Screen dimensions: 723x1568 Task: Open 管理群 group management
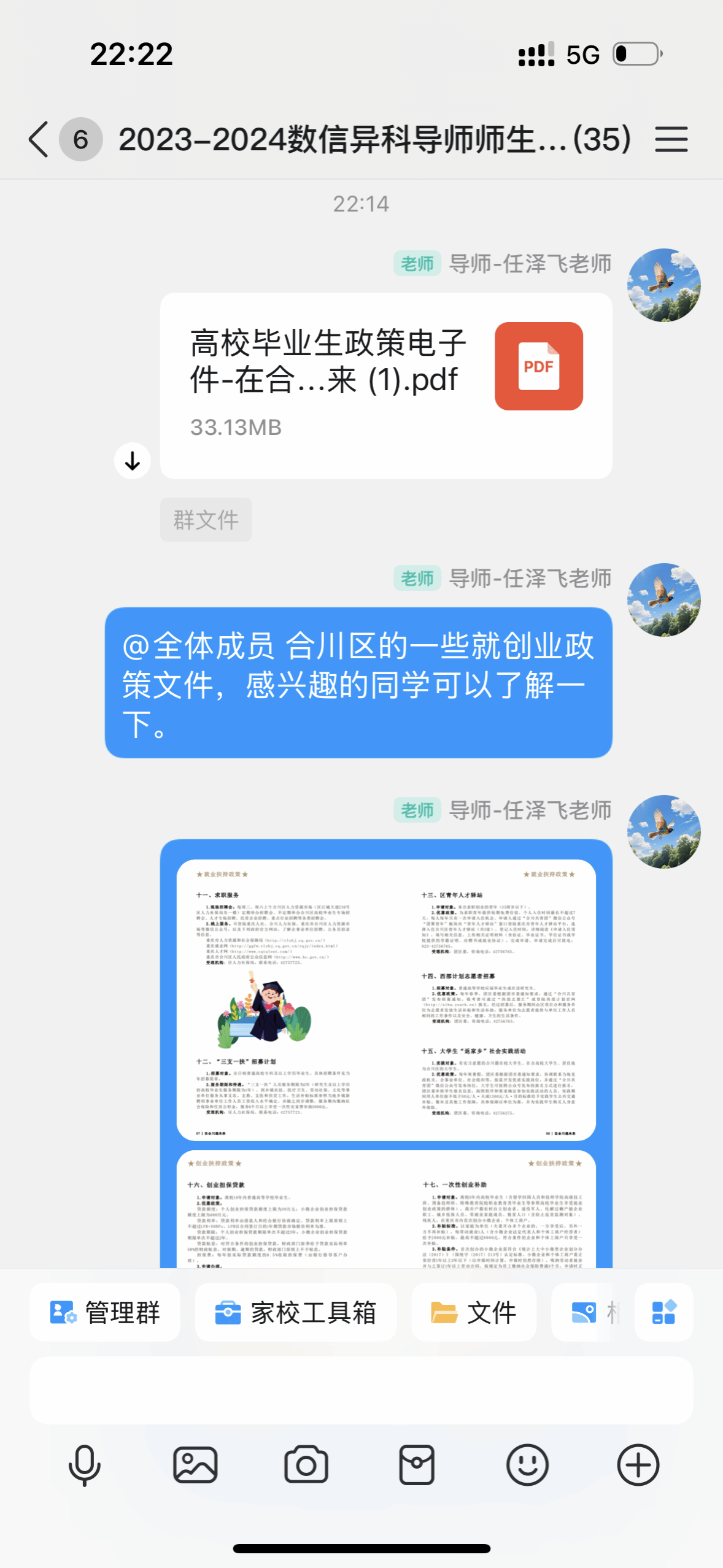105,1312
